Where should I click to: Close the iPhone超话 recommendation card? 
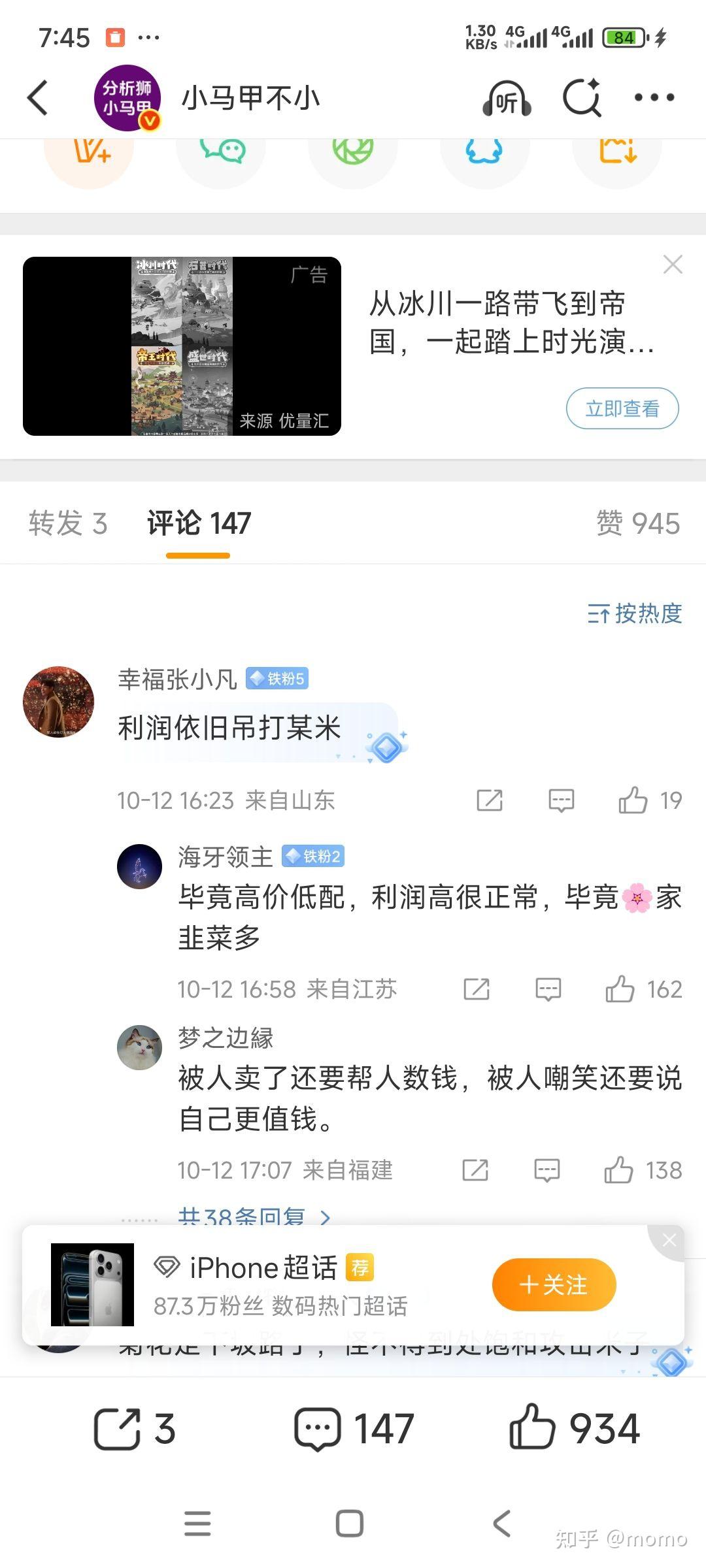(x=669, y=1240)
